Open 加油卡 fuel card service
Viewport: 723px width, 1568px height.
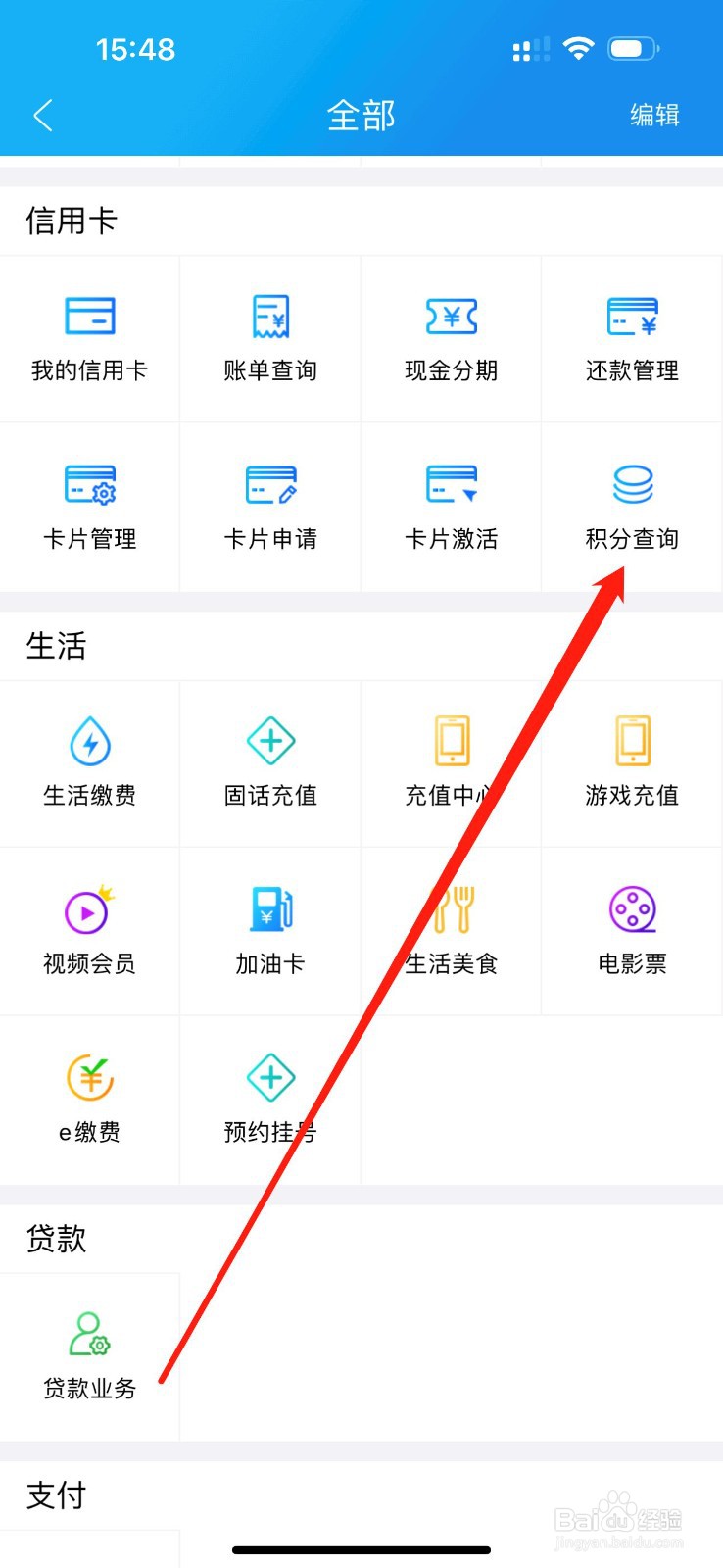pos(270,931)
